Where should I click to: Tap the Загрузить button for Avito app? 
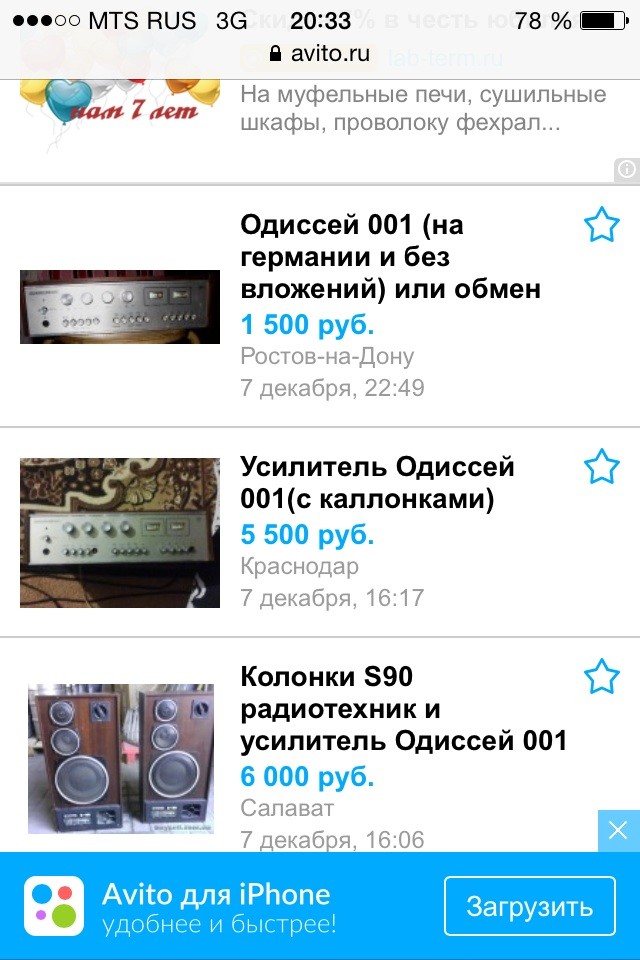pyautogui.click(x=529, y=907)
